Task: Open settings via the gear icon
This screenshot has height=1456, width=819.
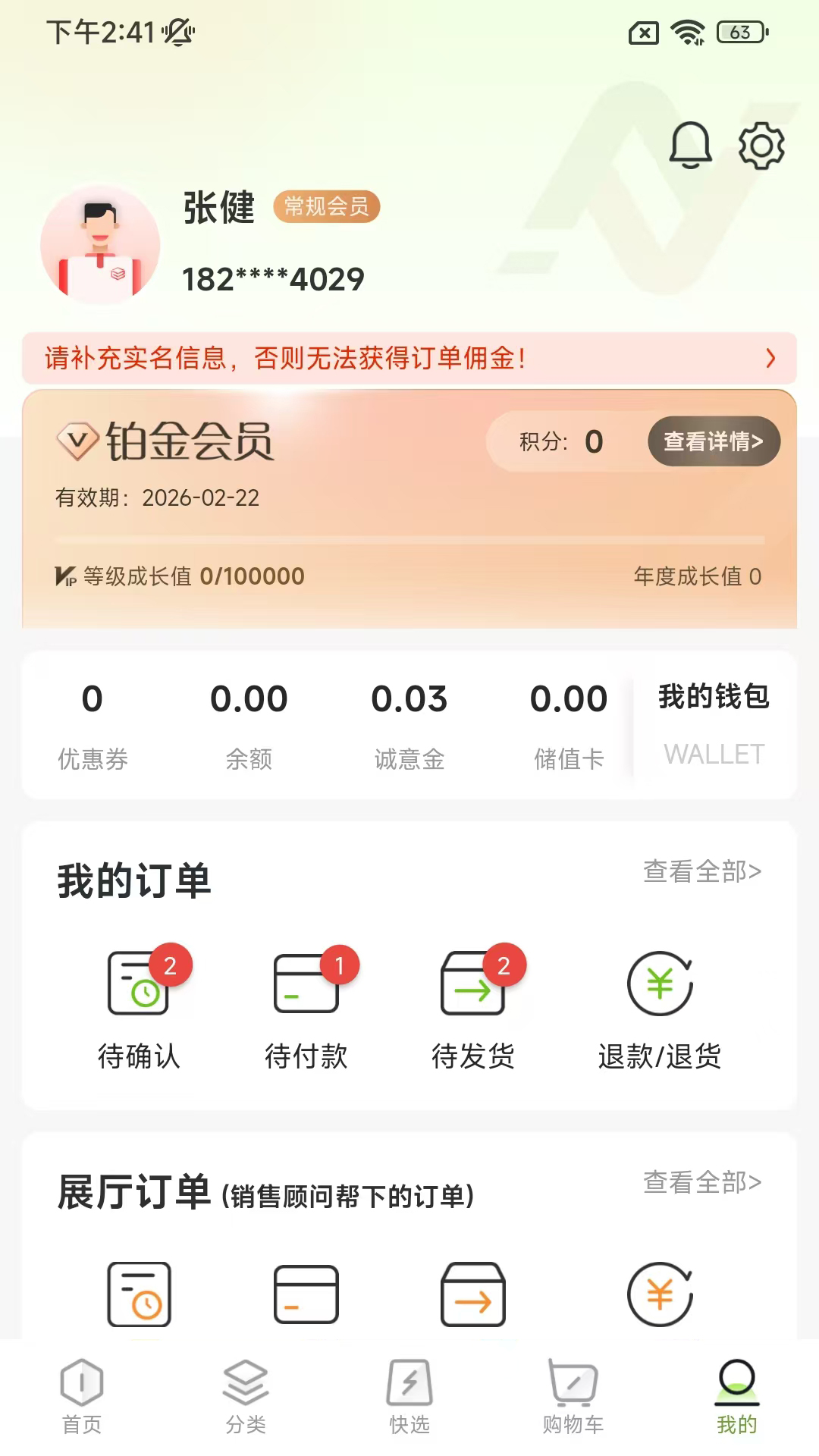Action: pos(761,145)
